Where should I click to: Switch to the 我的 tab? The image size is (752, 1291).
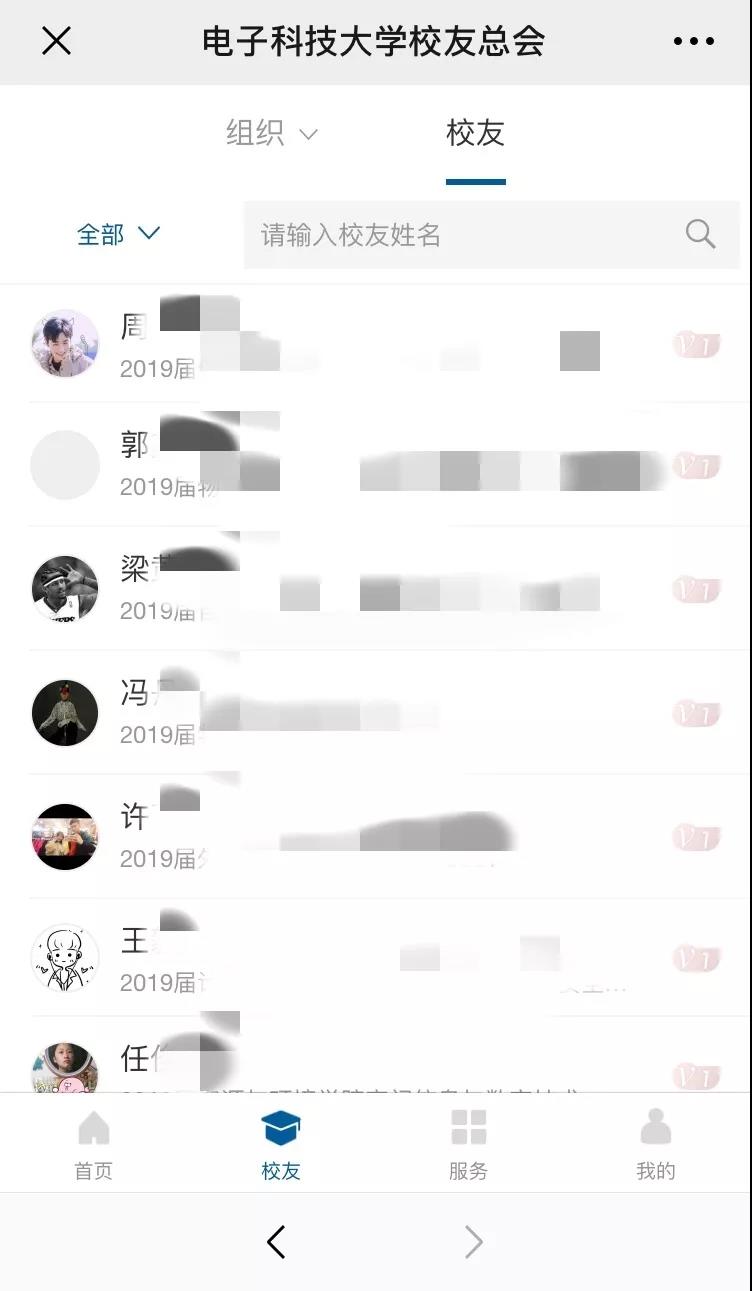(656, 1145)
